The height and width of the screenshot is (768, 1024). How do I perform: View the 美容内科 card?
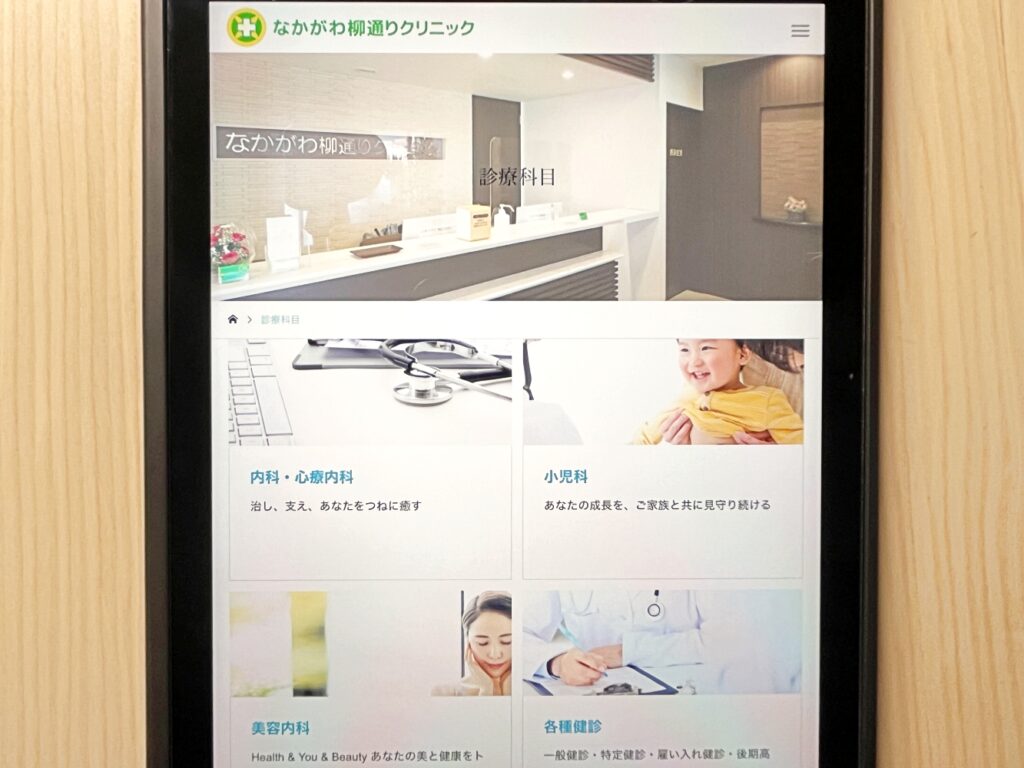(x=280, y=727)
